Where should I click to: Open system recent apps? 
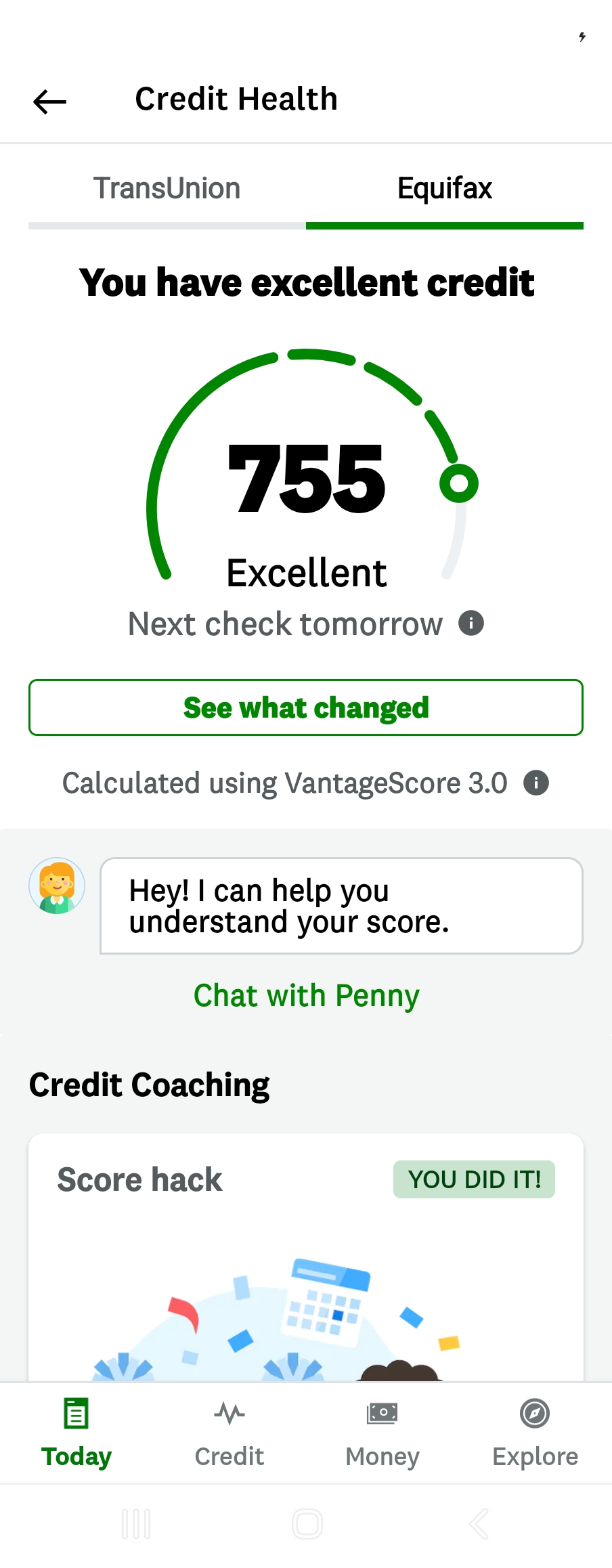coord(136,1524)
